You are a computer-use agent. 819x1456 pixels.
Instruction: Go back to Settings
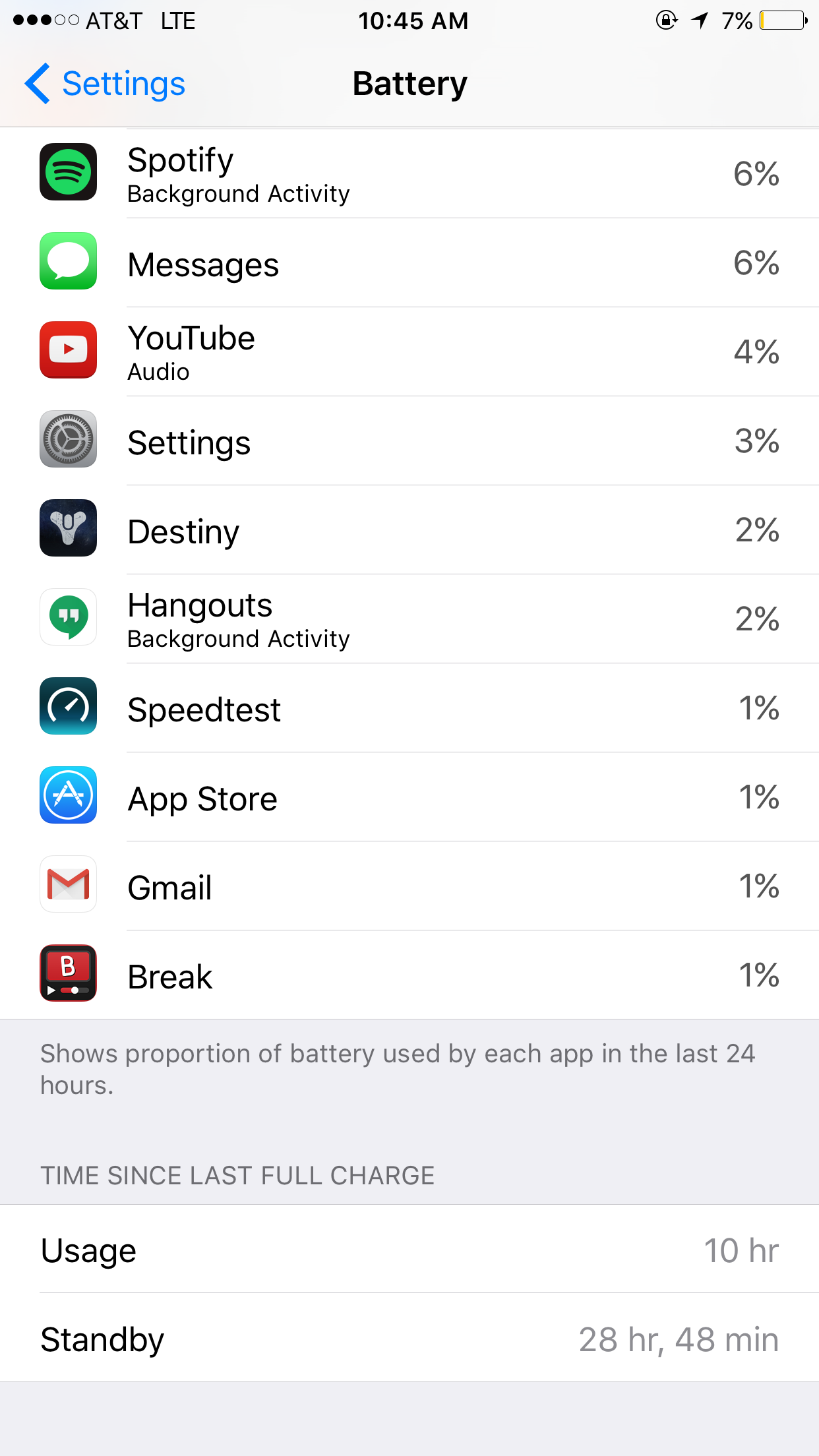106,84
